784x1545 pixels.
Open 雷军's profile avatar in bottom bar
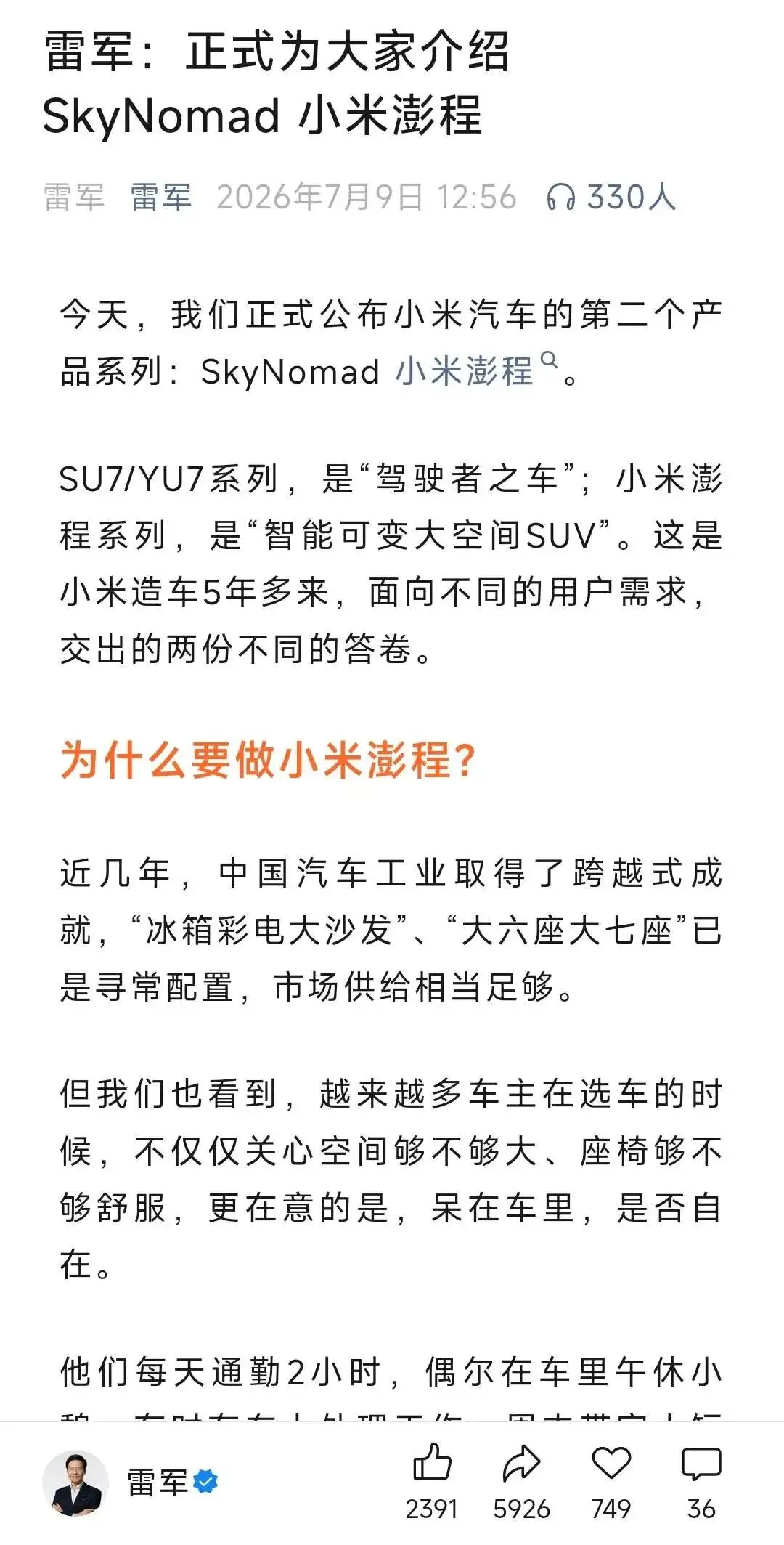pos(75,1483)
